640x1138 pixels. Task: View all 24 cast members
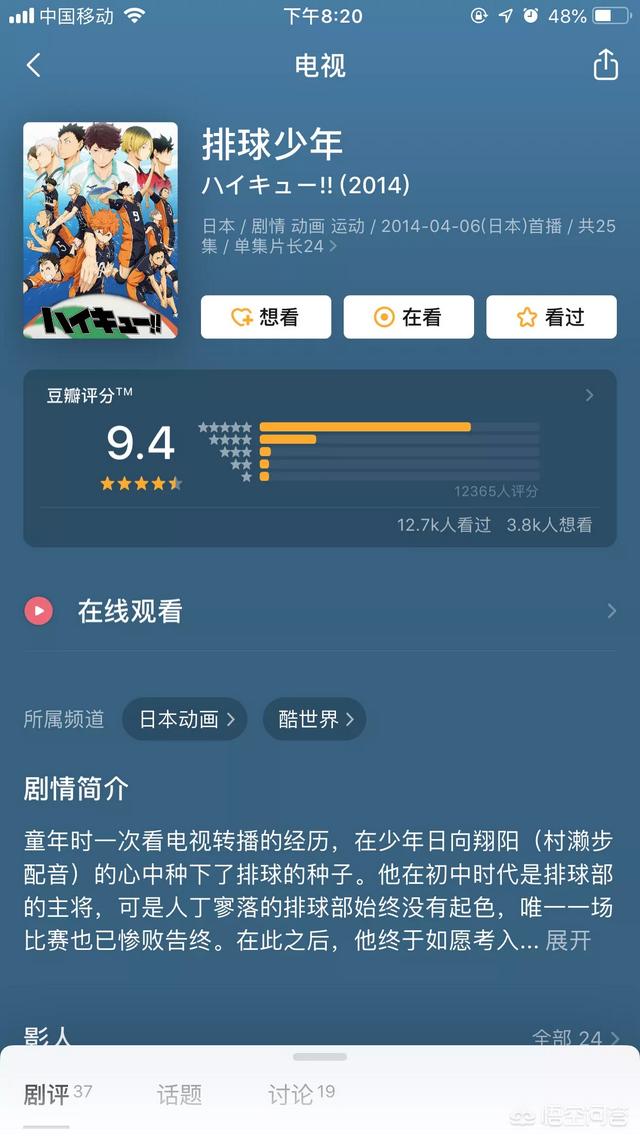[575, 1039]
